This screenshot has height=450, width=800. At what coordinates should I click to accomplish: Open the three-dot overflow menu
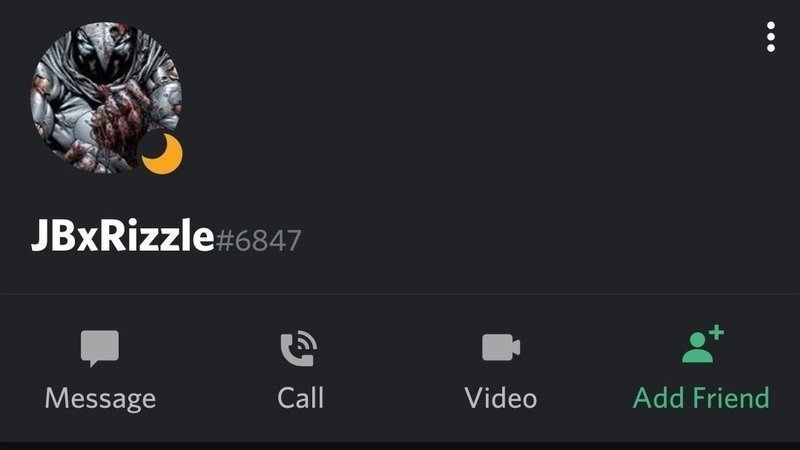tap(770, 36)
